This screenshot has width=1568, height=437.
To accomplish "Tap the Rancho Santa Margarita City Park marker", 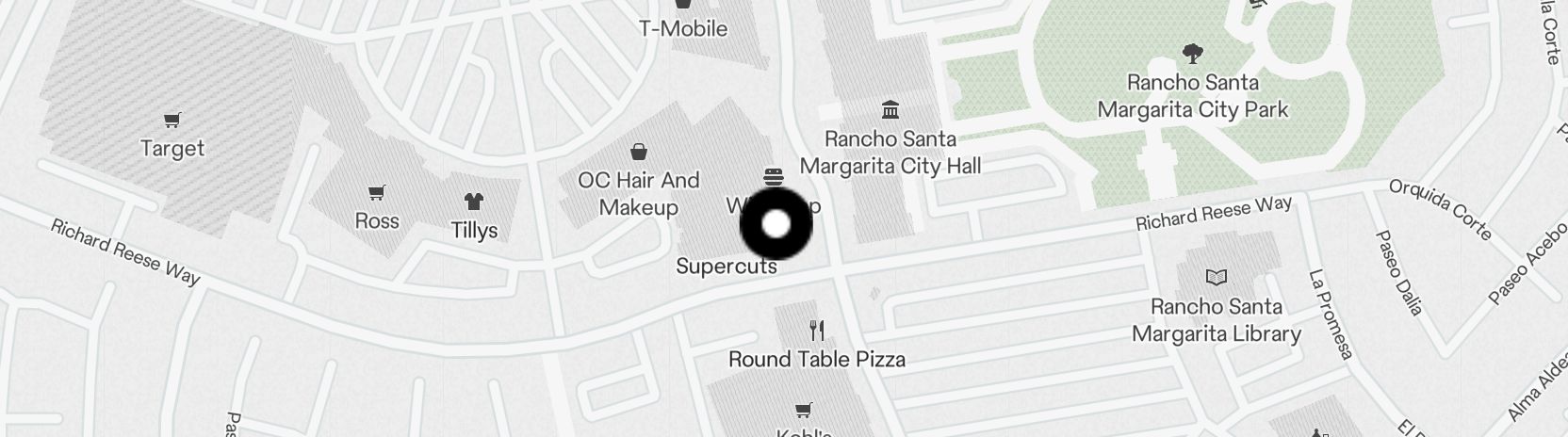I will 1192,54.
